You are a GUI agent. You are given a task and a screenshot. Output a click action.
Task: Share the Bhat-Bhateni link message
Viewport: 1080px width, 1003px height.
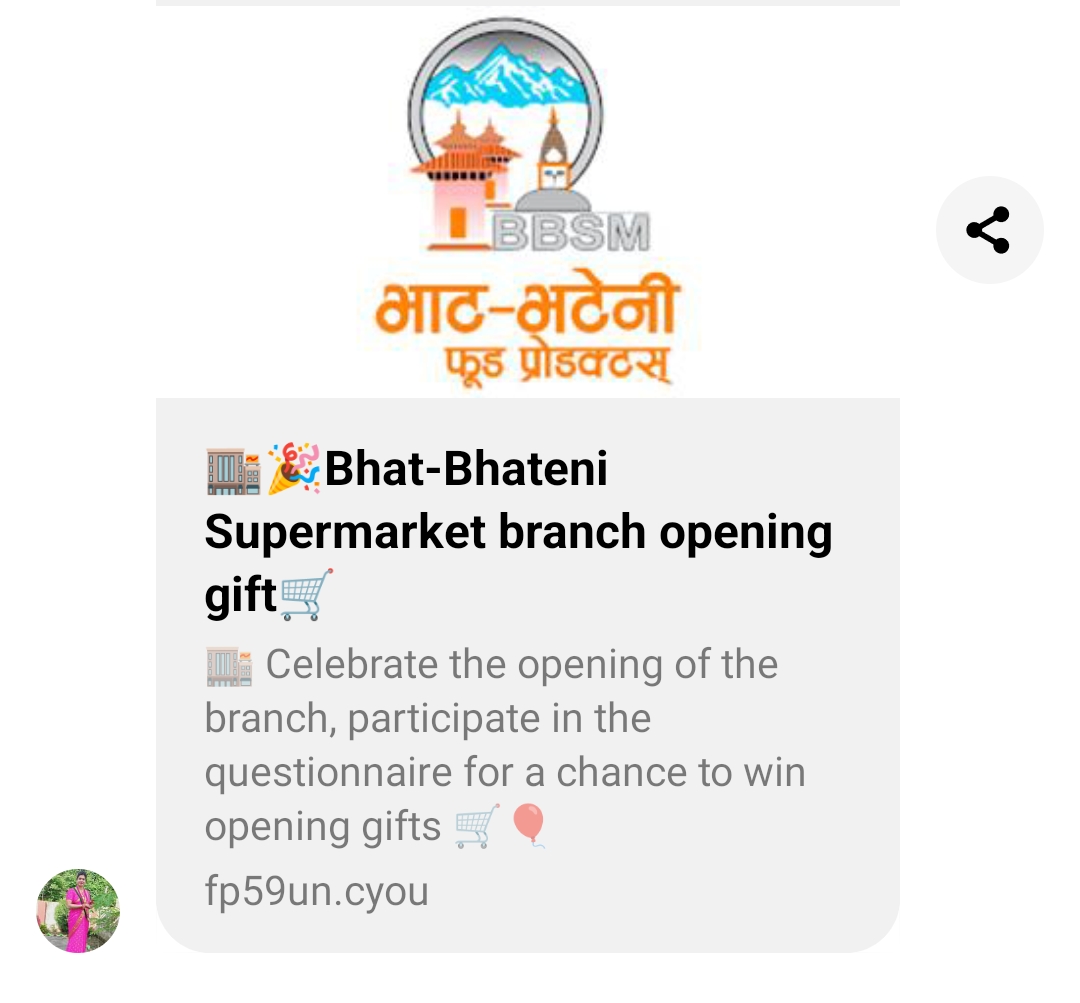coord(989,230)
